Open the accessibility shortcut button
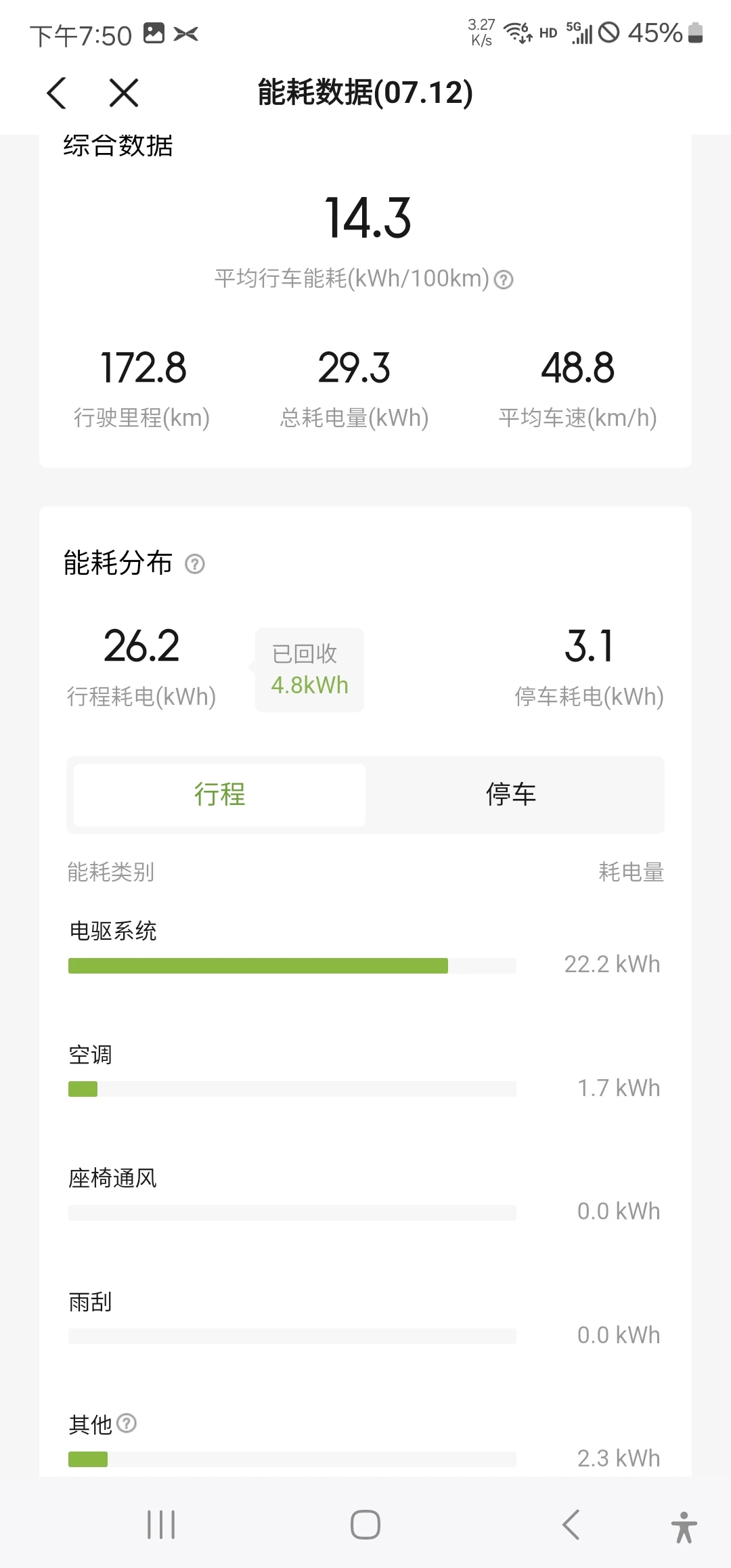The height and width of the screenshot is (1568, 731). point(684,1527)
